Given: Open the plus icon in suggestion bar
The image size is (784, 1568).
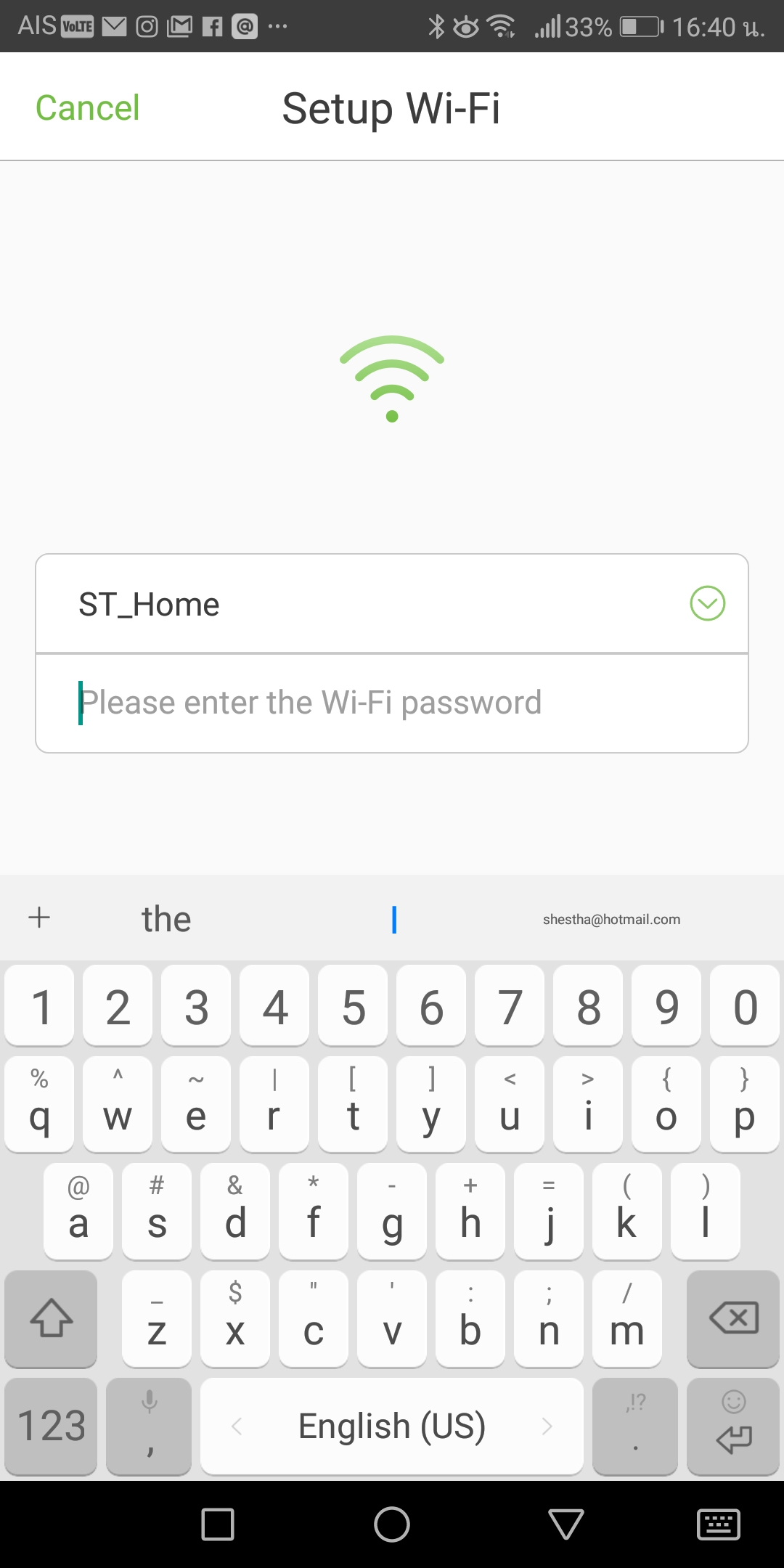Looking at the screenshot, I should tap(39, 918).
